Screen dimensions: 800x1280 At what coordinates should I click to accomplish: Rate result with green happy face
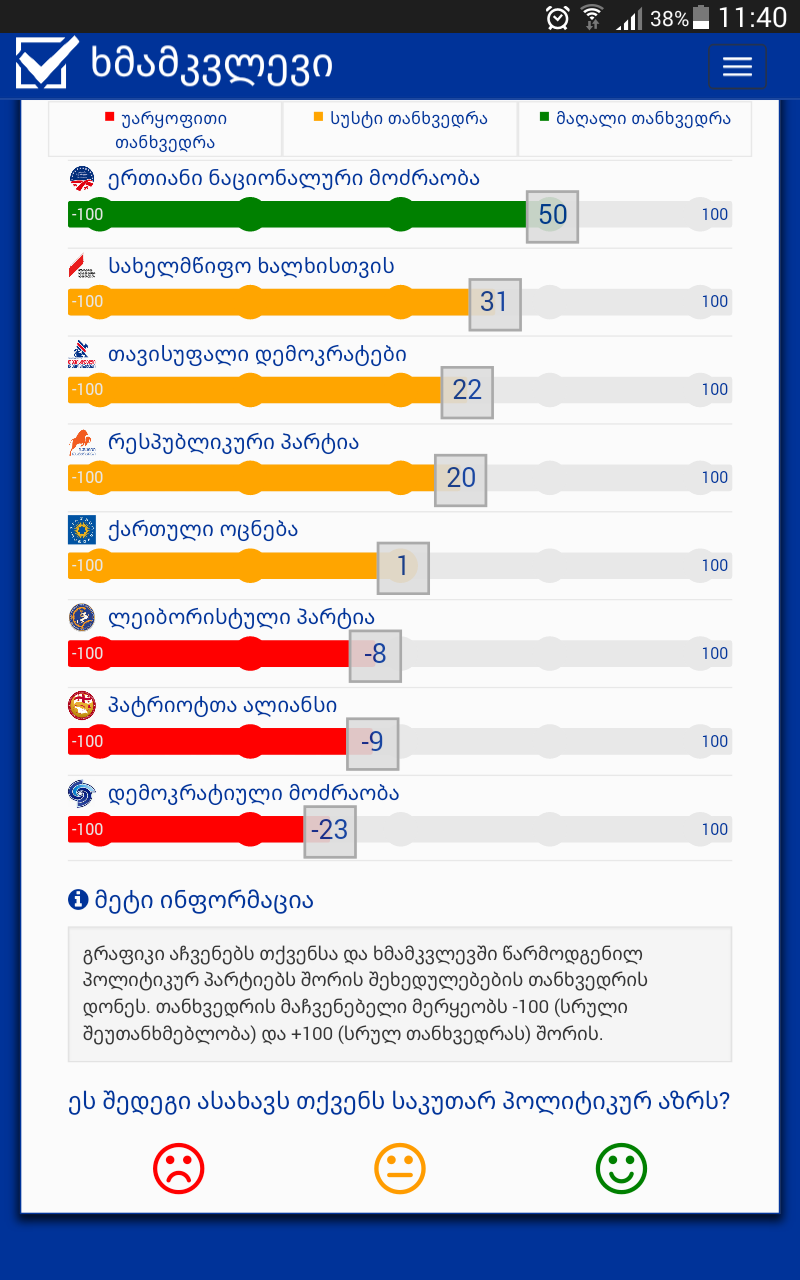621,1167
